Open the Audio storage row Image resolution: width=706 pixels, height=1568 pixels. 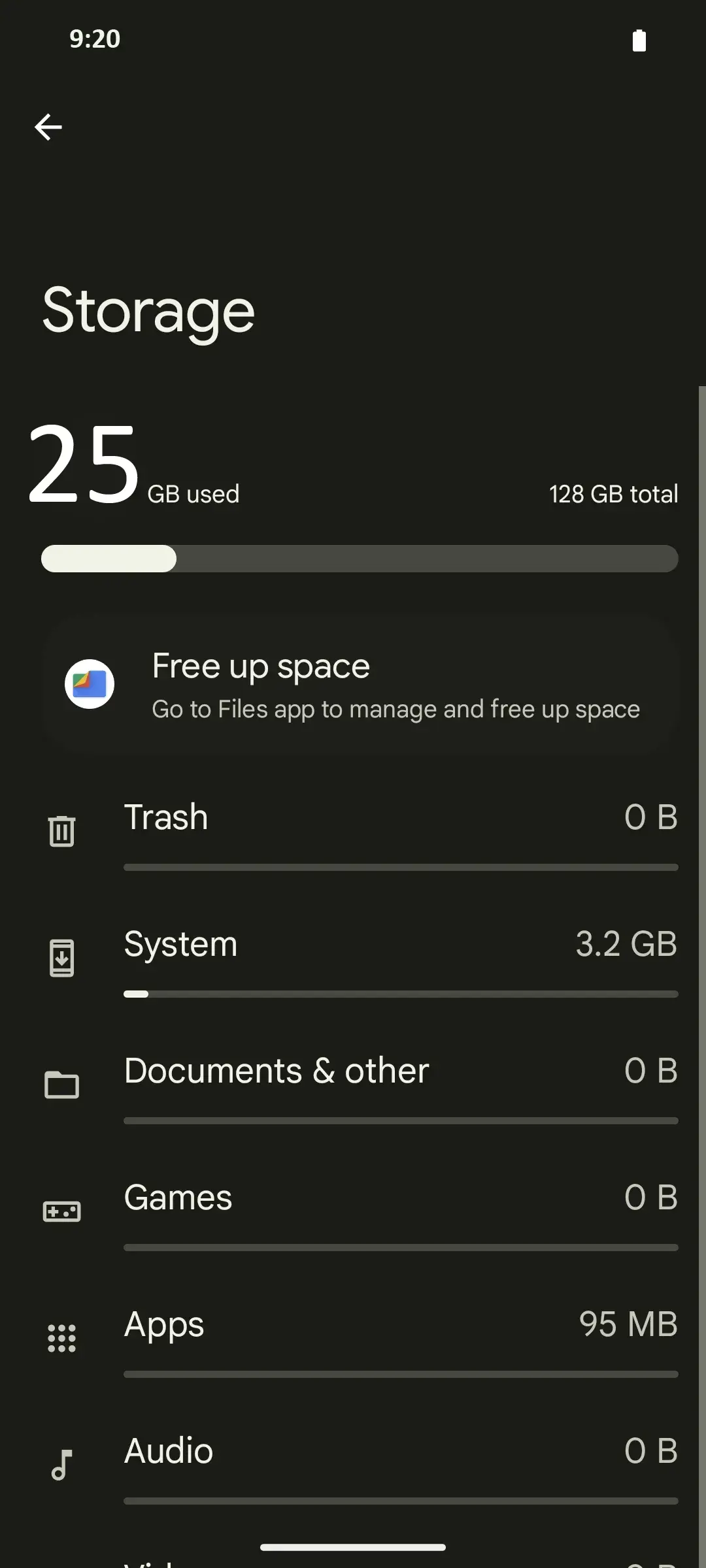point(361,1465)
